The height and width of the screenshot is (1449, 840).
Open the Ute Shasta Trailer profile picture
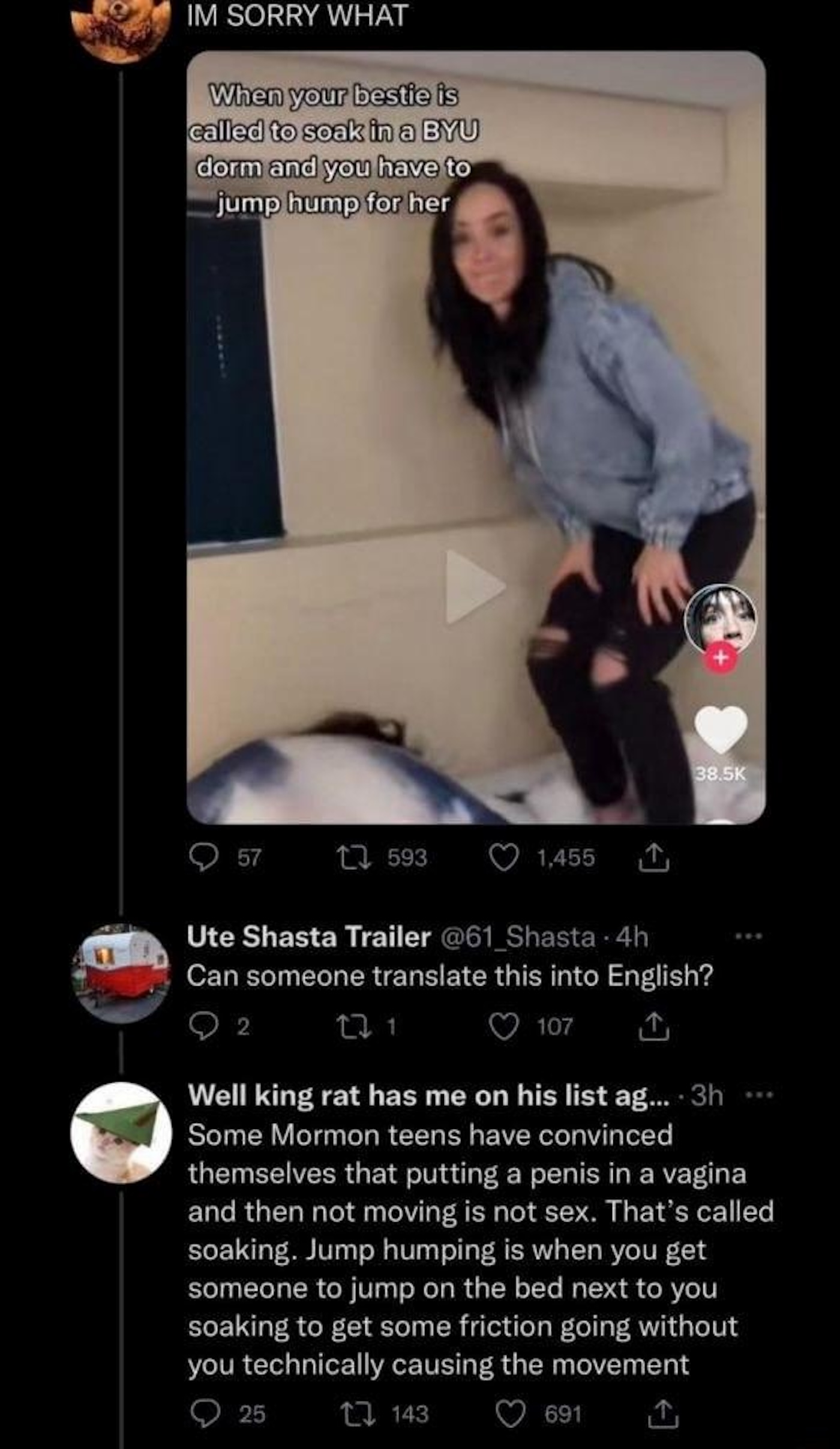tap(121, 974)
